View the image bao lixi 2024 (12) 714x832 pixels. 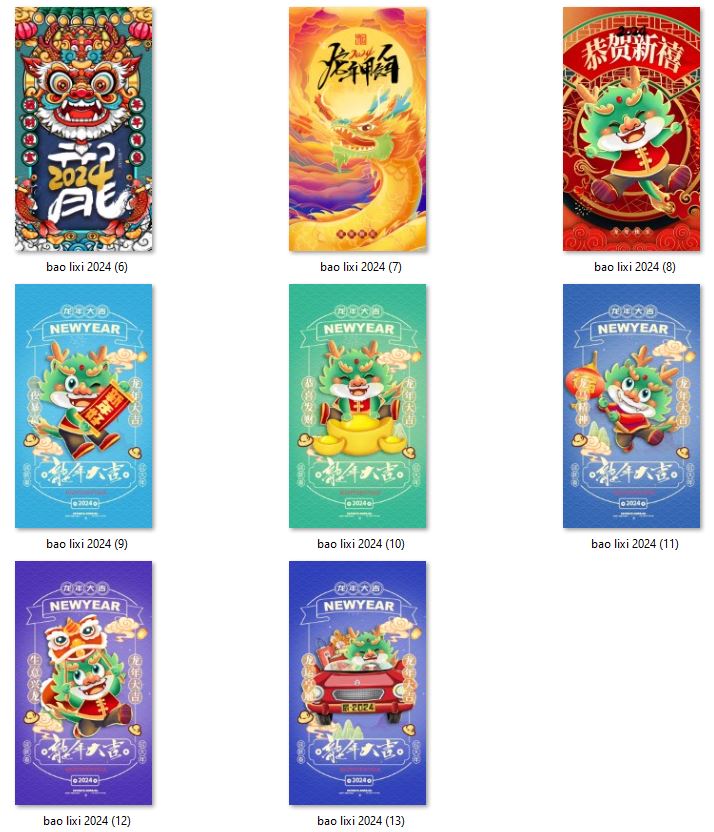(85, 683)
